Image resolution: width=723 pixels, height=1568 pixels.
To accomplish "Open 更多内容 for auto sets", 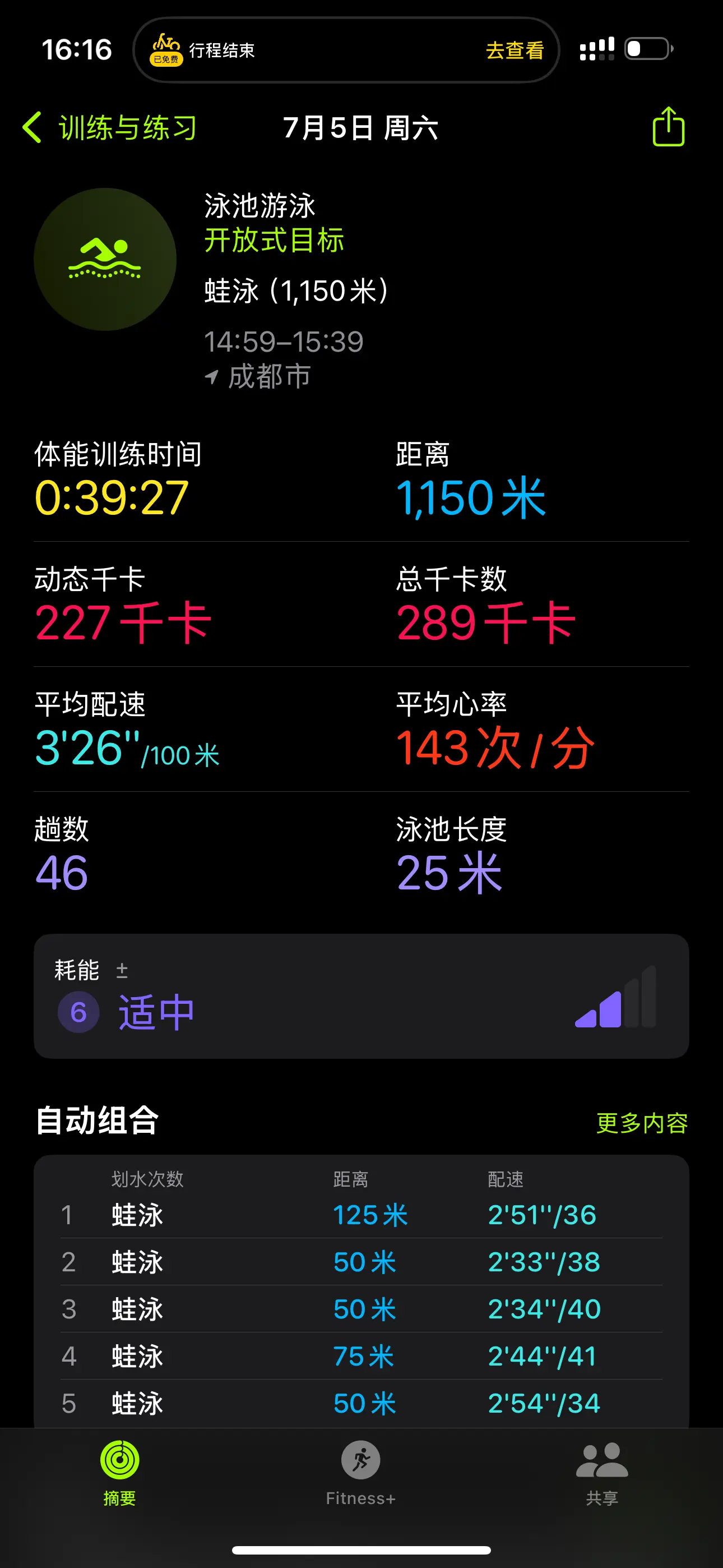I will pyautogui.click(x=641, y=1122).
